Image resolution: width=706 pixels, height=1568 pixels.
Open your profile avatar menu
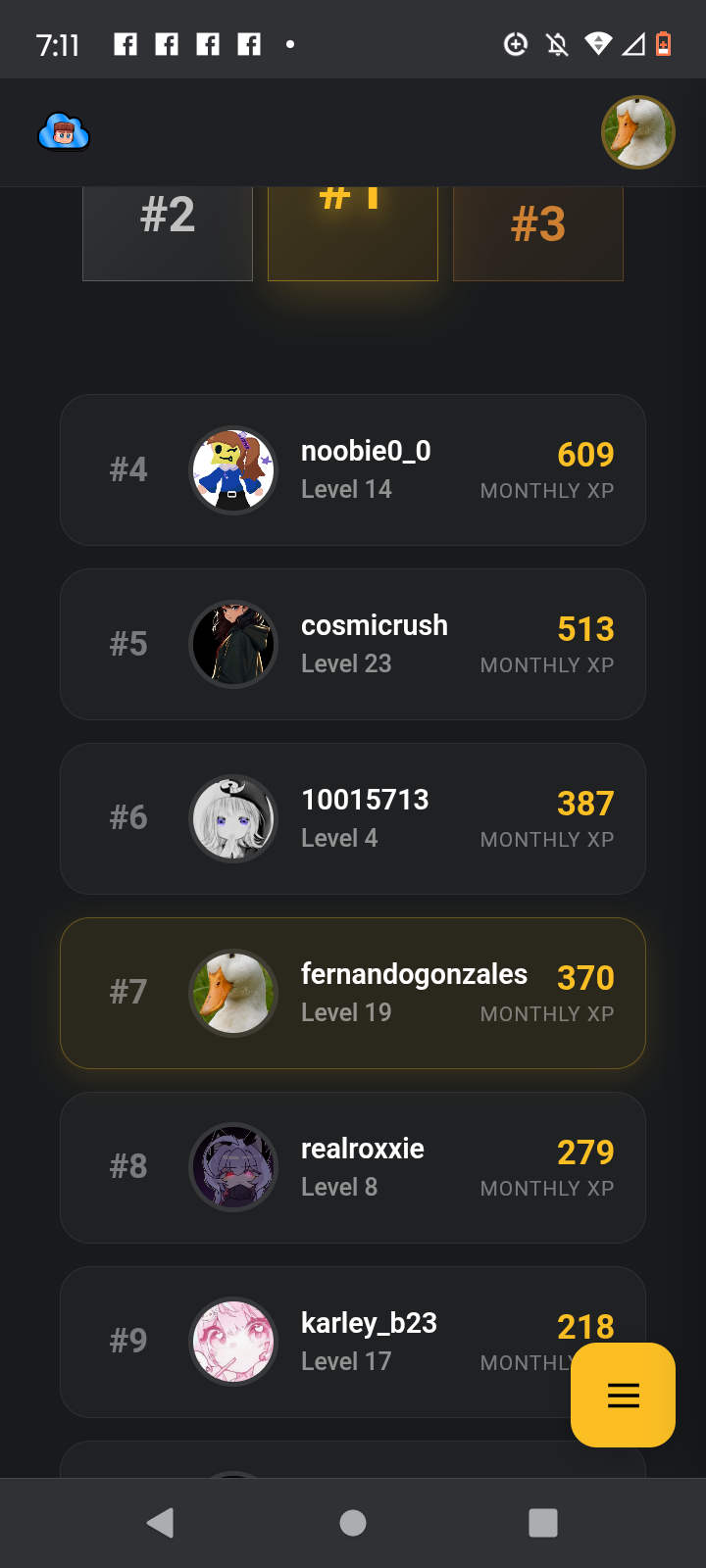pos(637,132)
